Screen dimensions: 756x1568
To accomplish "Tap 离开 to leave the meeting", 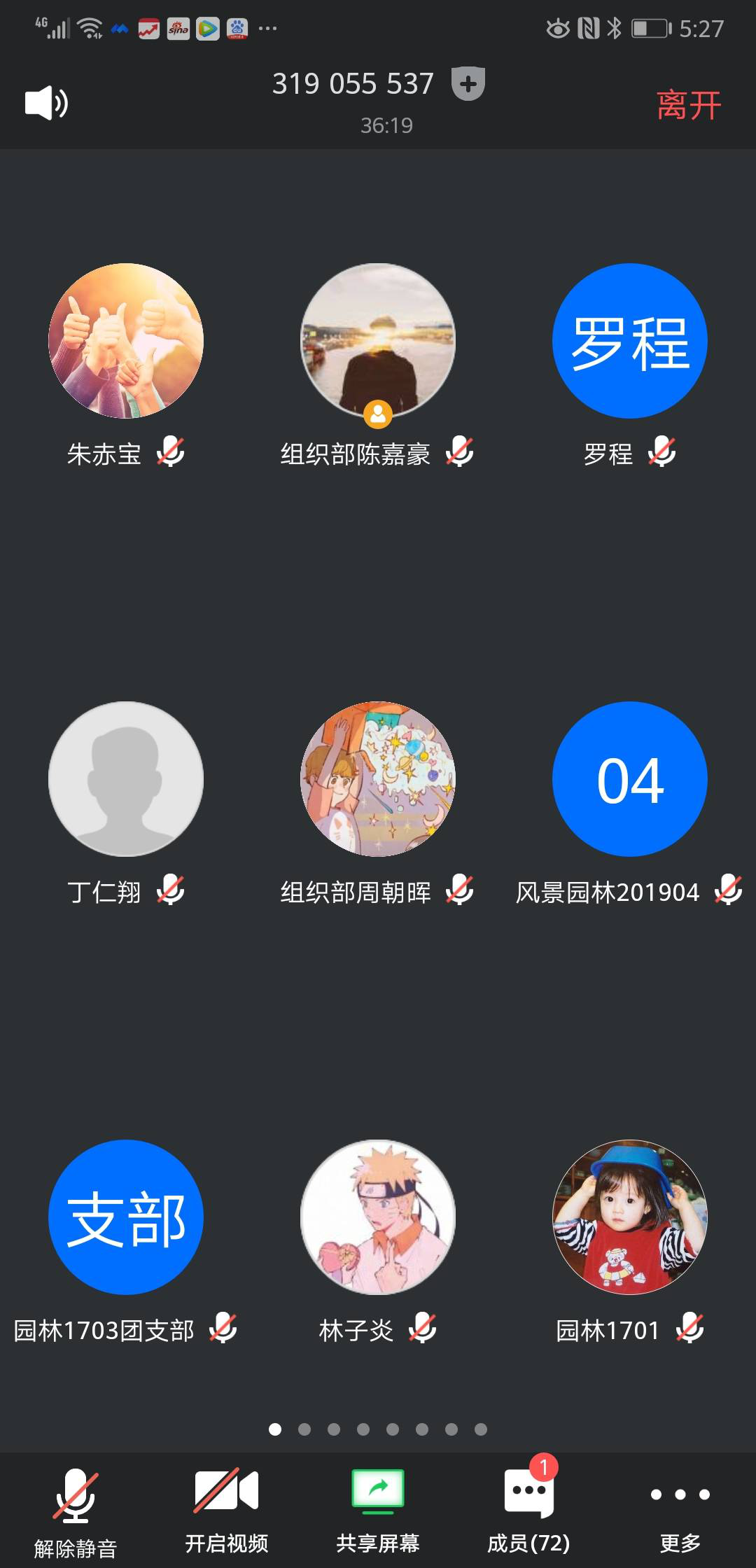I will click(688, 106).
